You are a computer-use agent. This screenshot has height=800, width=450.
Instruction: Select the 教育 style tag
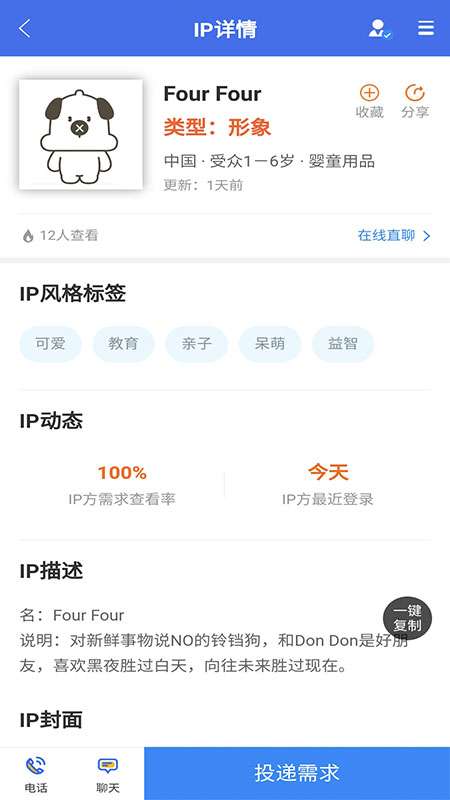coord(123,344)
